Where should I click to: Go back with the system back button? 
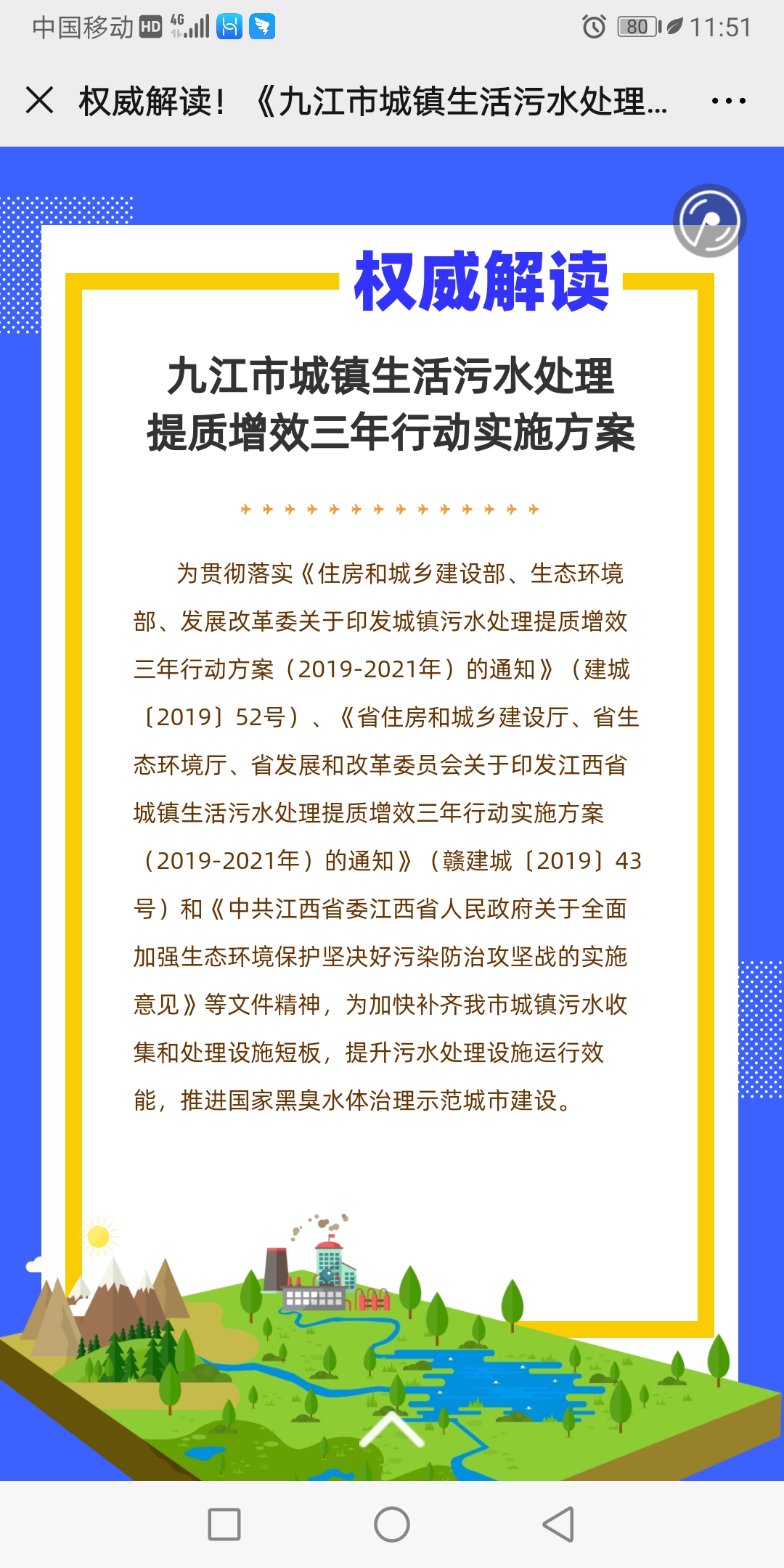(x=558, y=1524)
